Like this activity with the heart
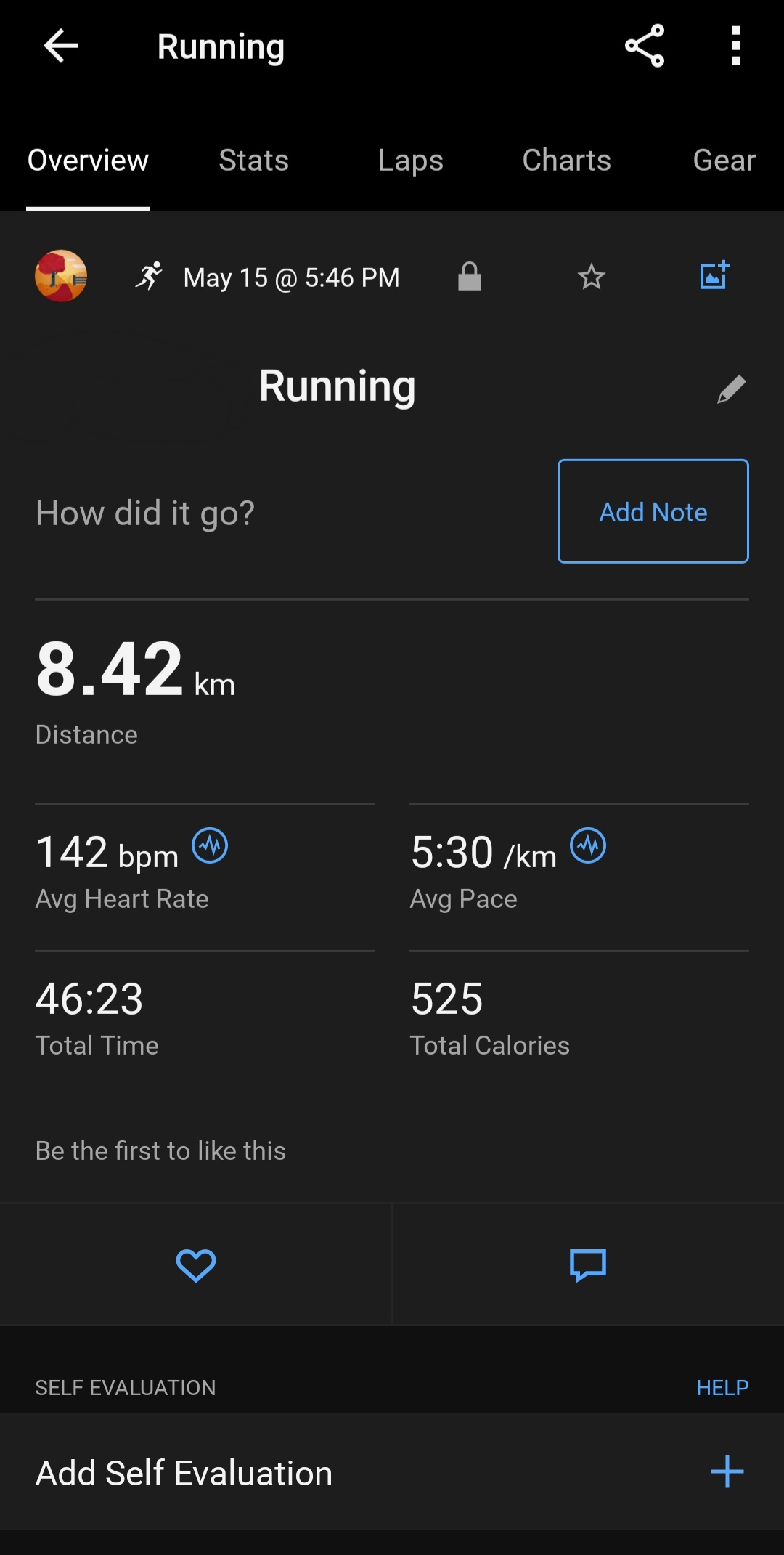 tap(196, 1265)
